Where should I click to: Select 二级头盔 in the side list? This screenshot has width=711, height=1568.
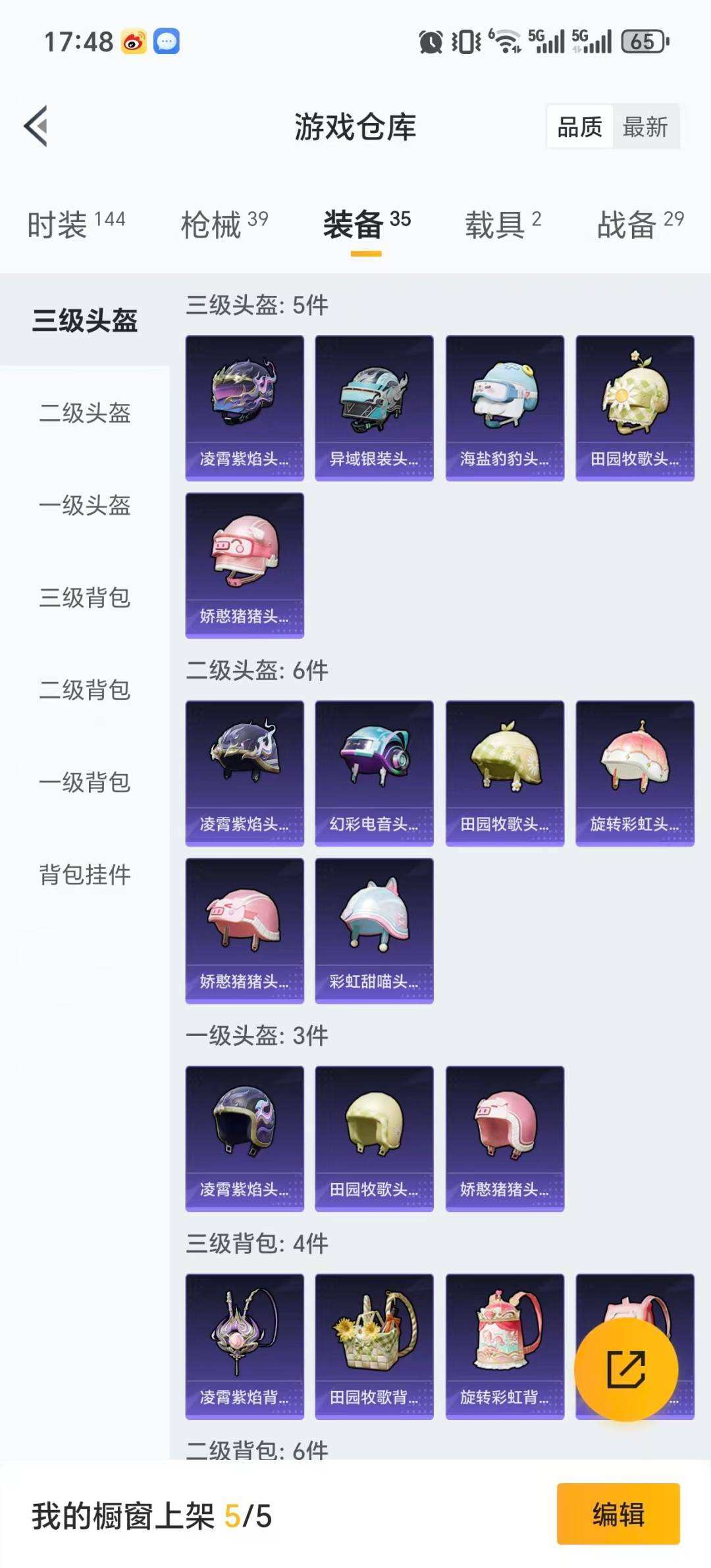pyautogui.click(x=85, y=413)
